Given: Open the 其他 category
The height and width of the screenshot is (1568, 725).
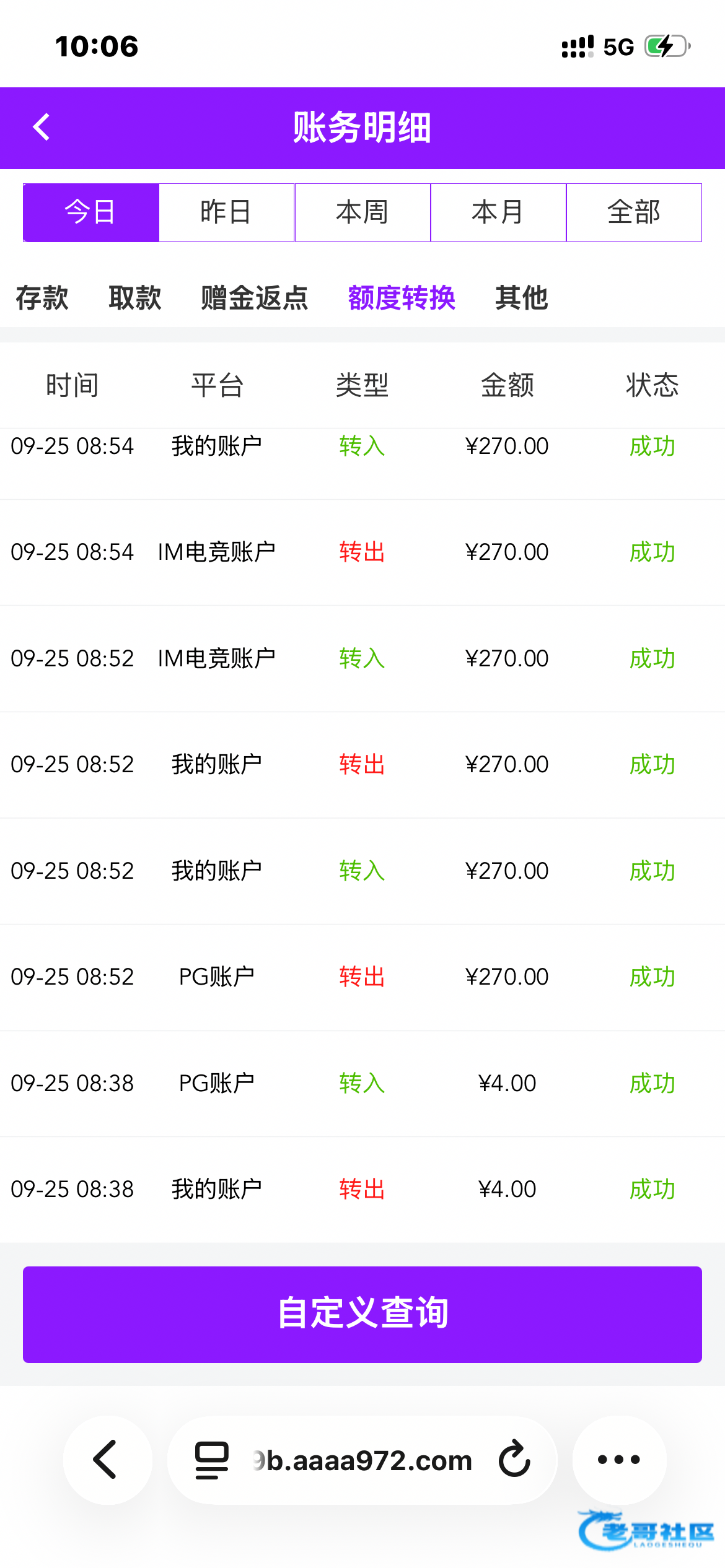Looking at the screenshot, I should (522, 298).
